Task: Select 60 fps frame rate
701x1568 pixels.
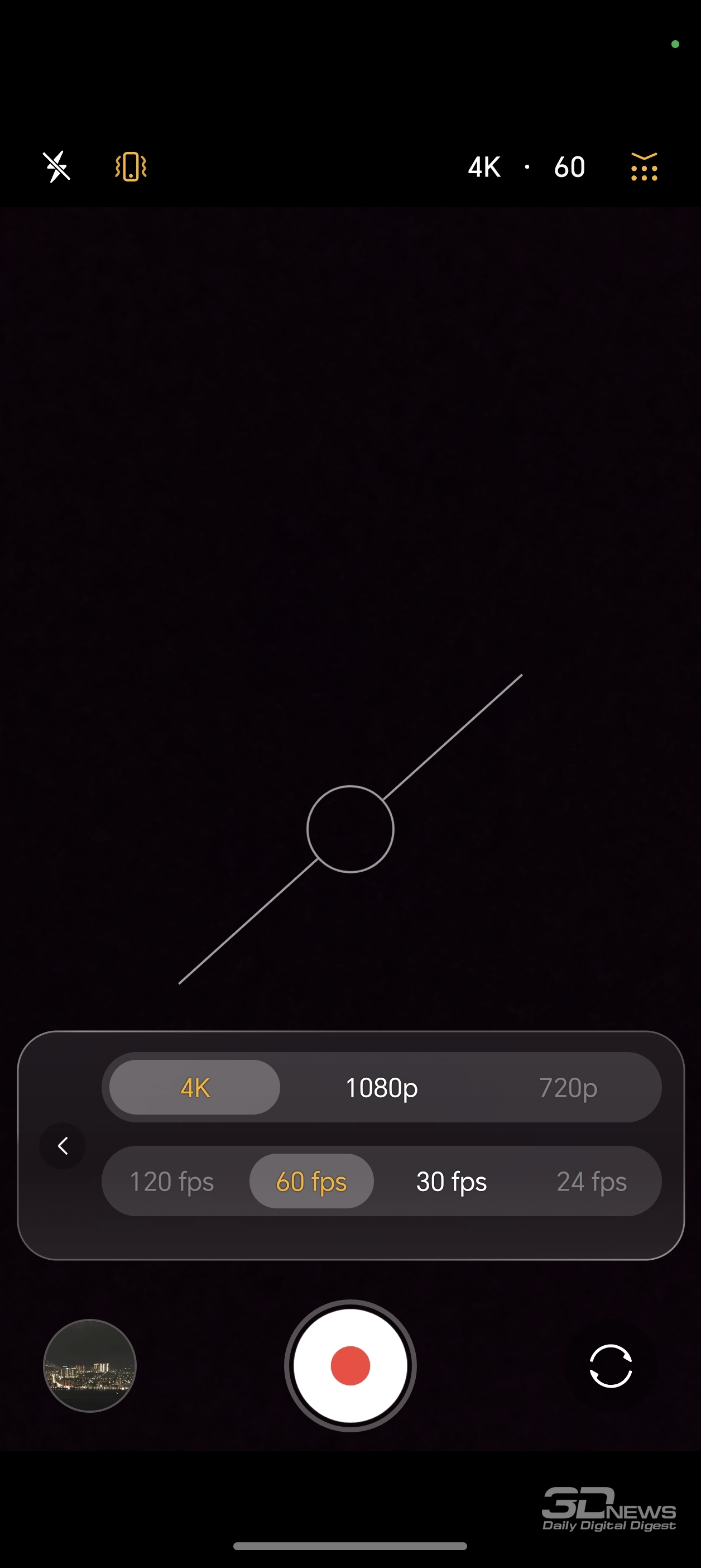Action: [x=311, y=1182]
